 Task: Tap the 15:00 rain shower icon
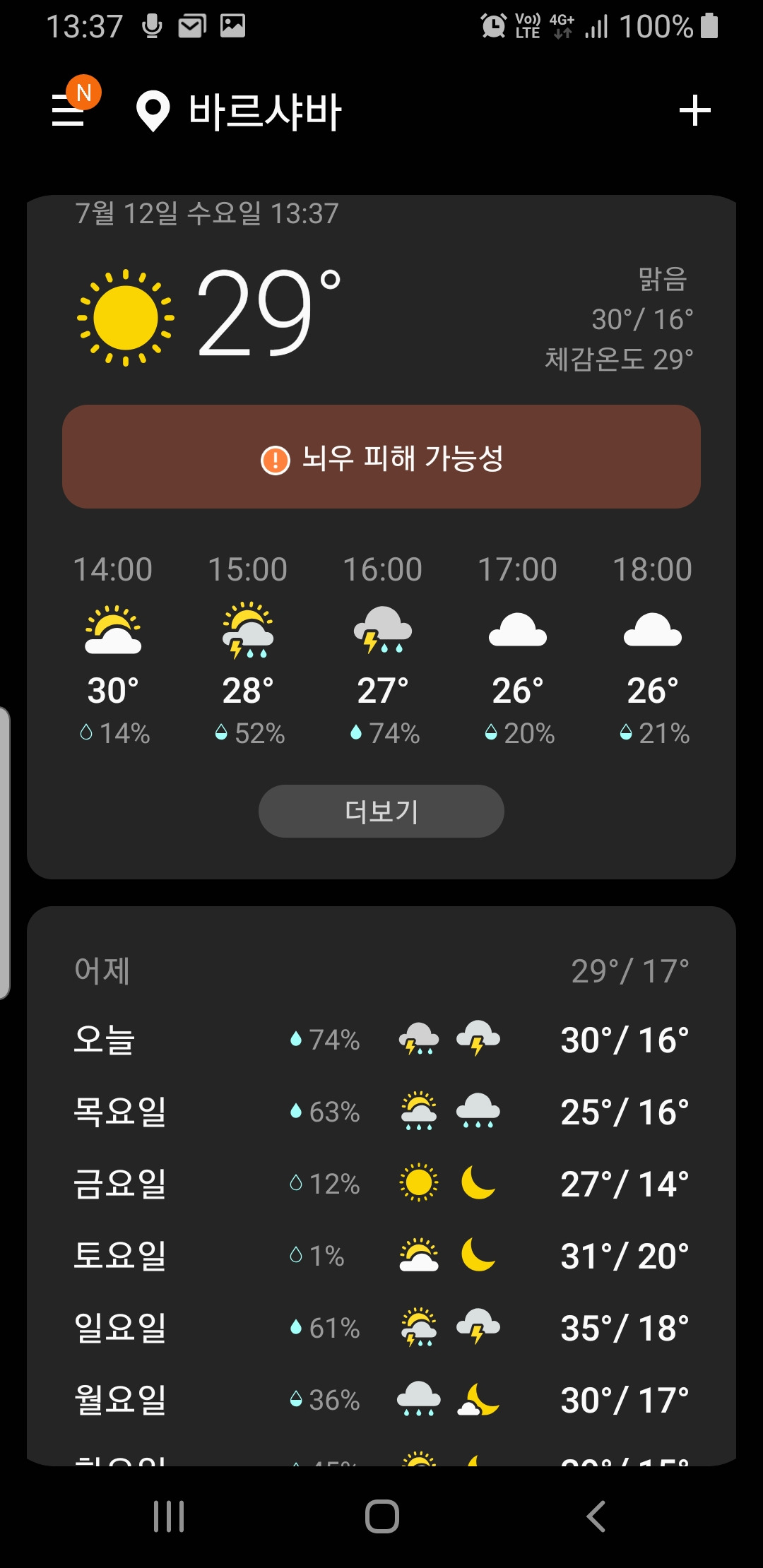point(249,634)
